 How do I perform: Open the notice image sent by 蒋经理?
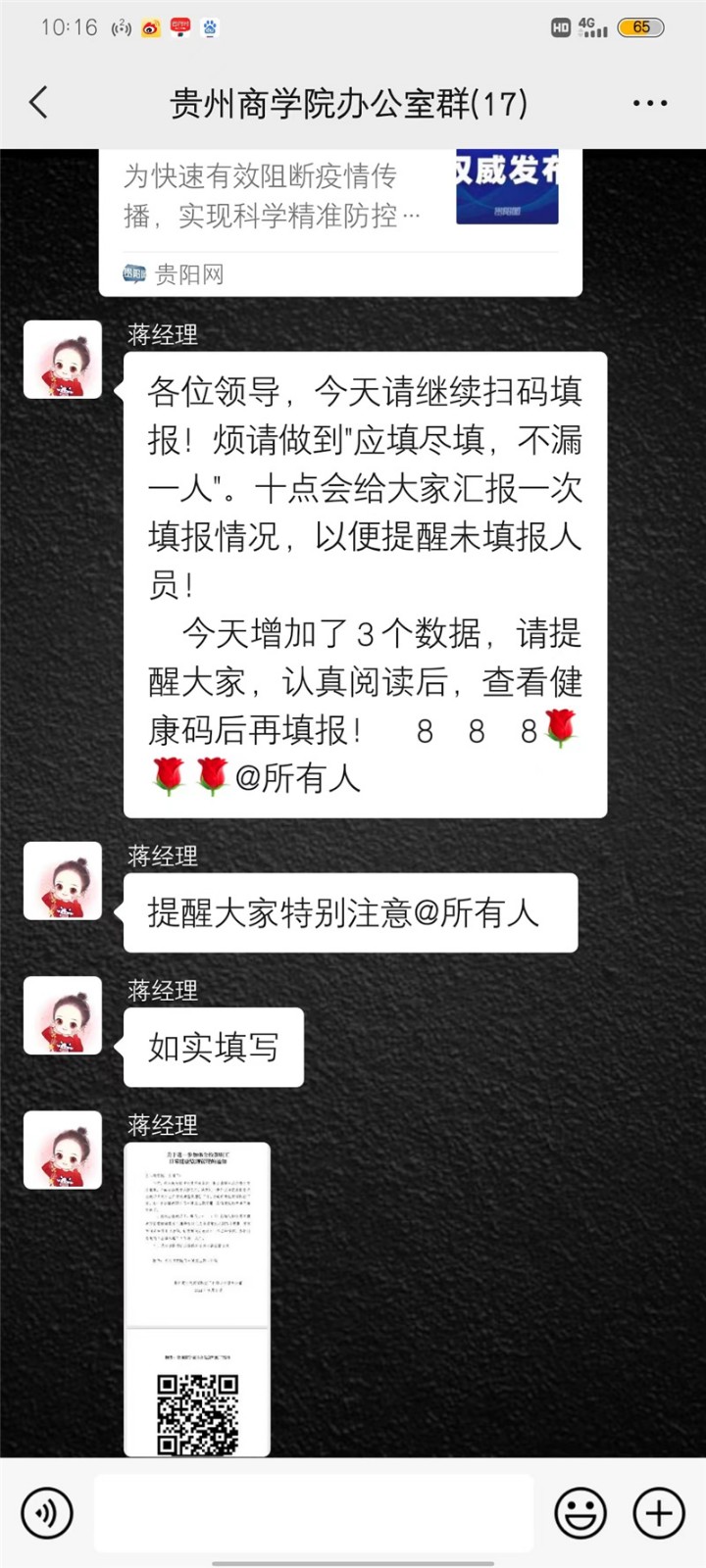coord(197,1298)
